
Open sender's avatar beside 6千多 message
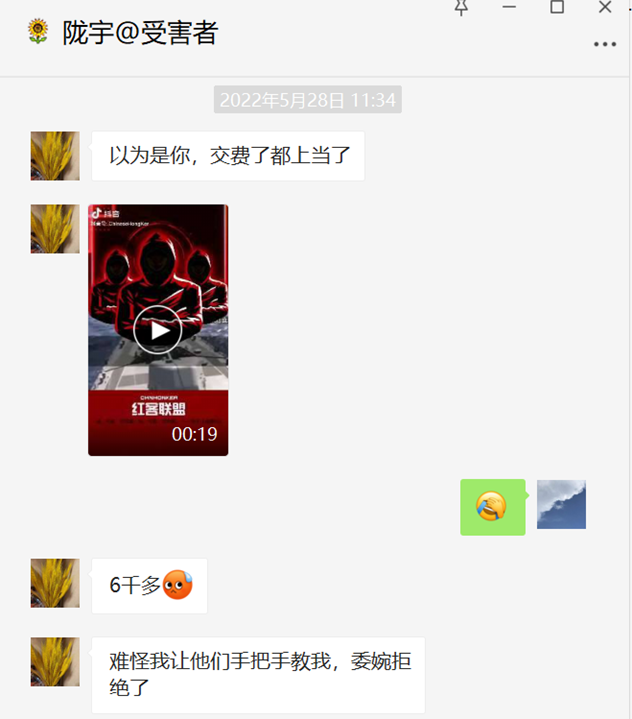point(55,583)
